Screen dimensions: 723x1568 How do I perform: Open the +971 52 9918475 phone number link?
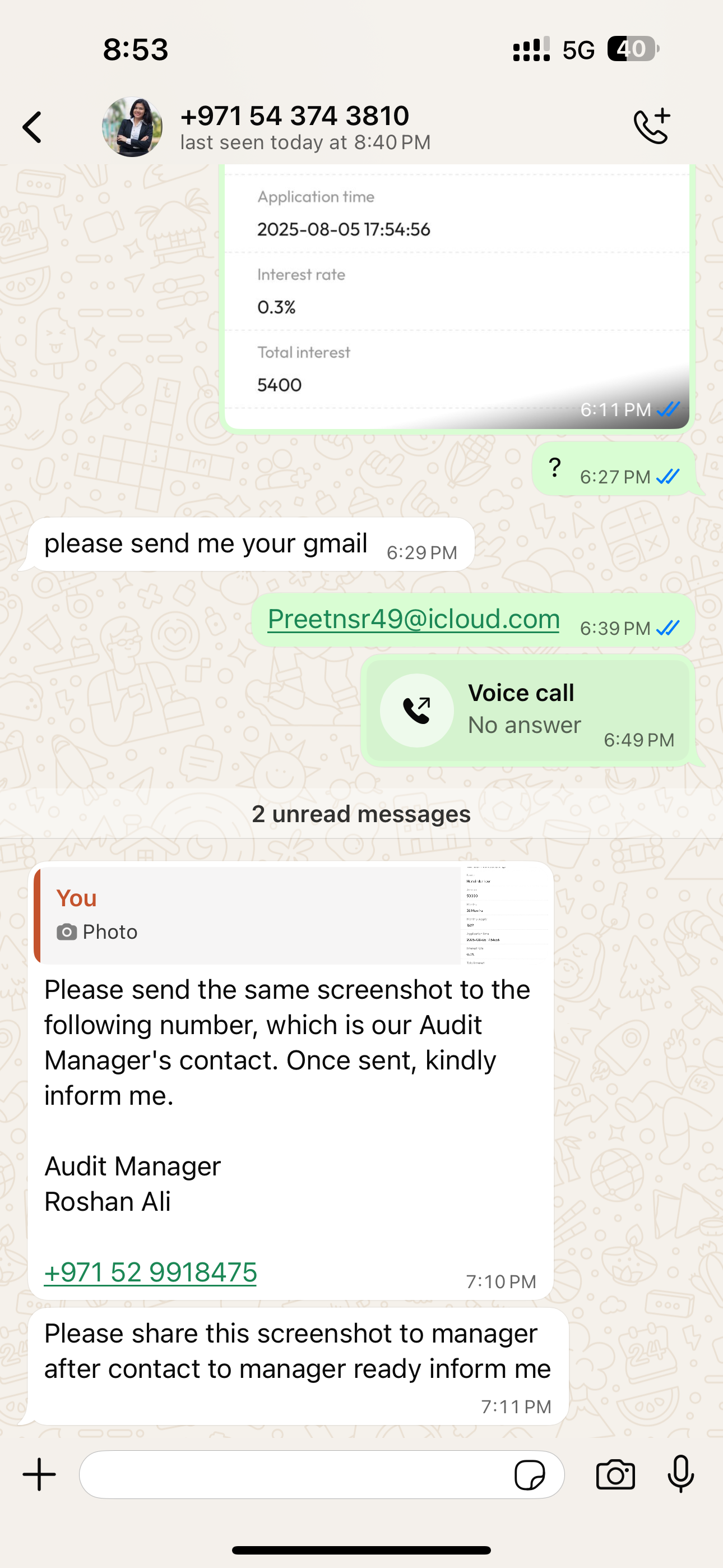pyautogui.click(x=150, y=1272)
